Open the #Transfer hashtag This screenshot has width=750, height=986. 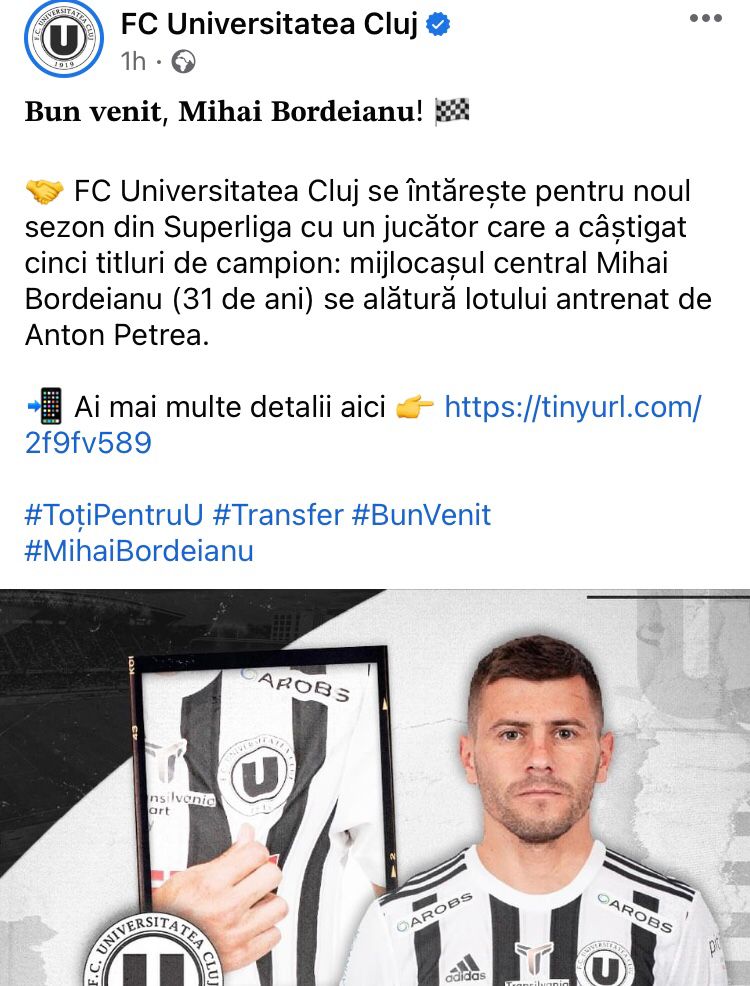278,515
